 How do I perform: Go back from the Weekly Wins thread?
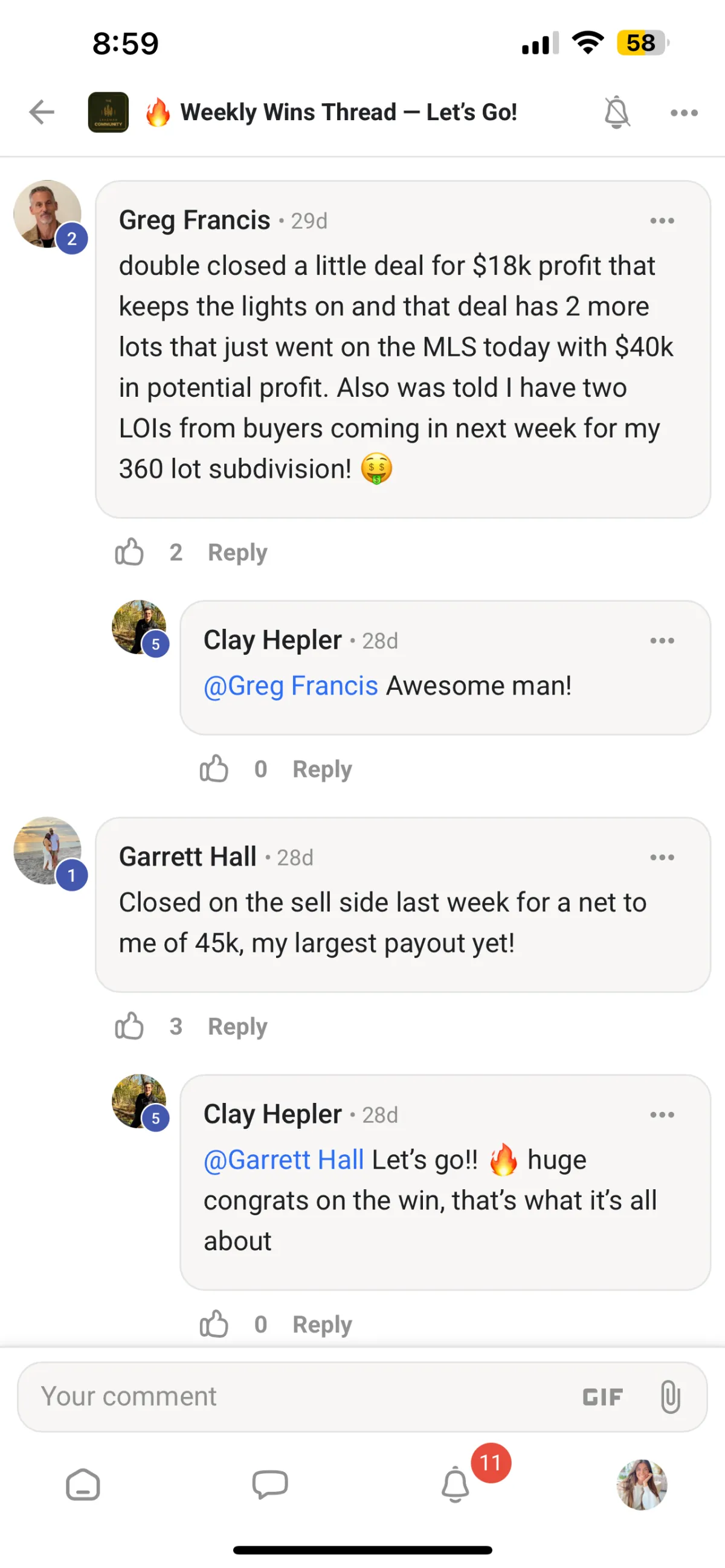42,112
